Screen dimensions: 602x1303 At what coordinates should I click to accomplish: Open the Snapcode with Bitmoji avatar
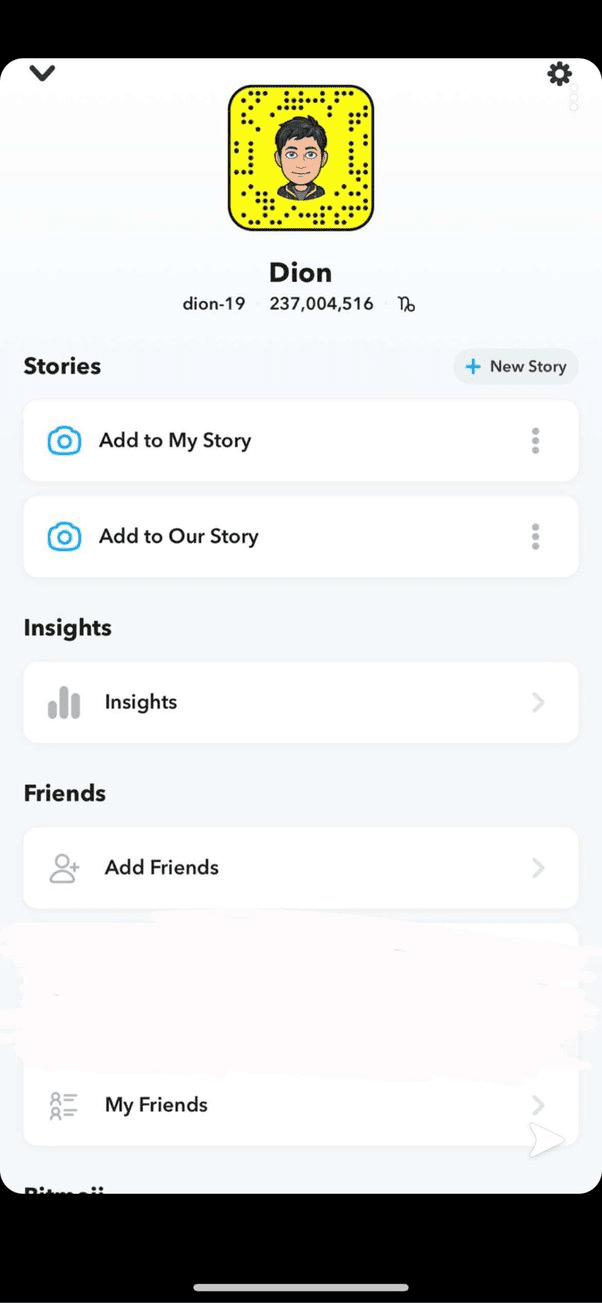pos(300,157)
